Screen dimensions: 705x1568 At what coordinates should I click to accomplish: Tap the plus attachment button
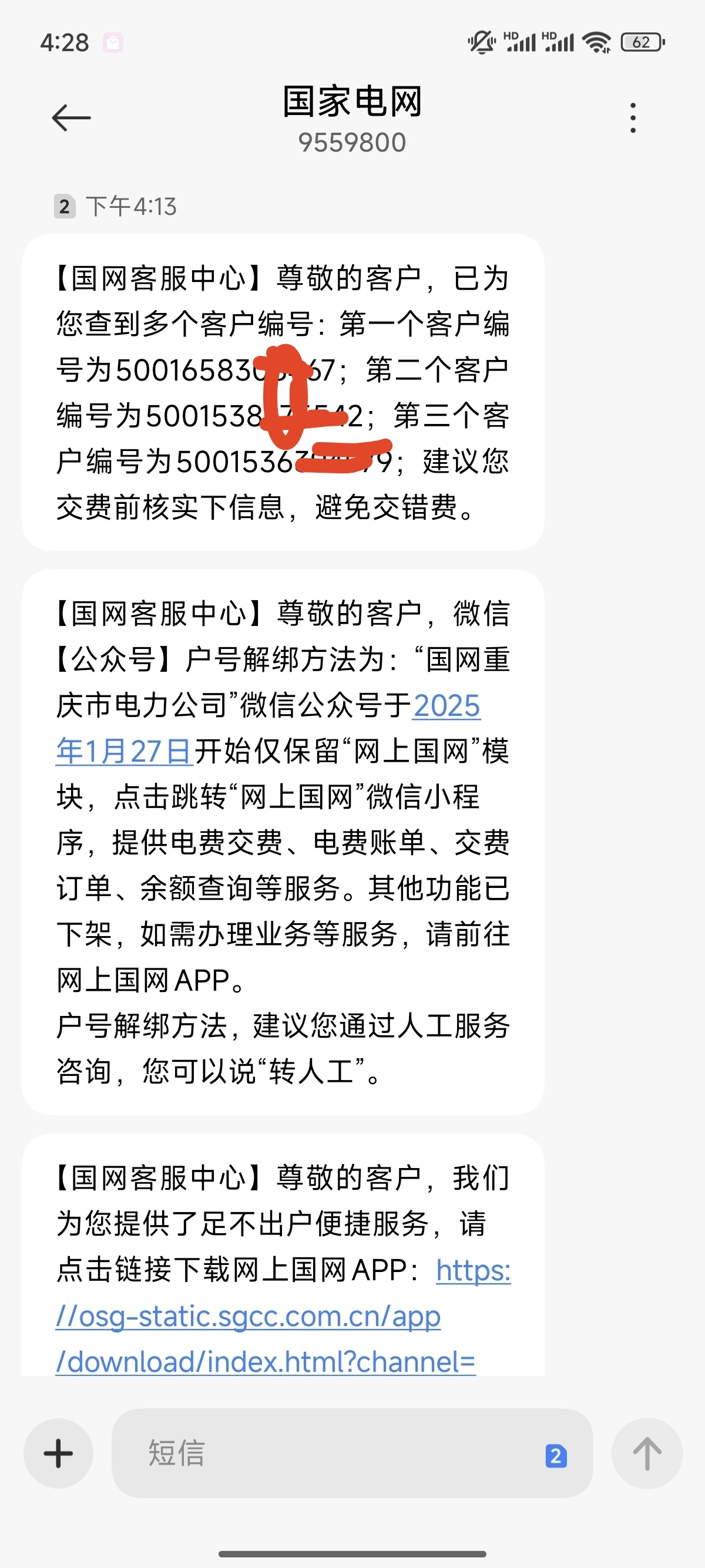[58, 1453]
